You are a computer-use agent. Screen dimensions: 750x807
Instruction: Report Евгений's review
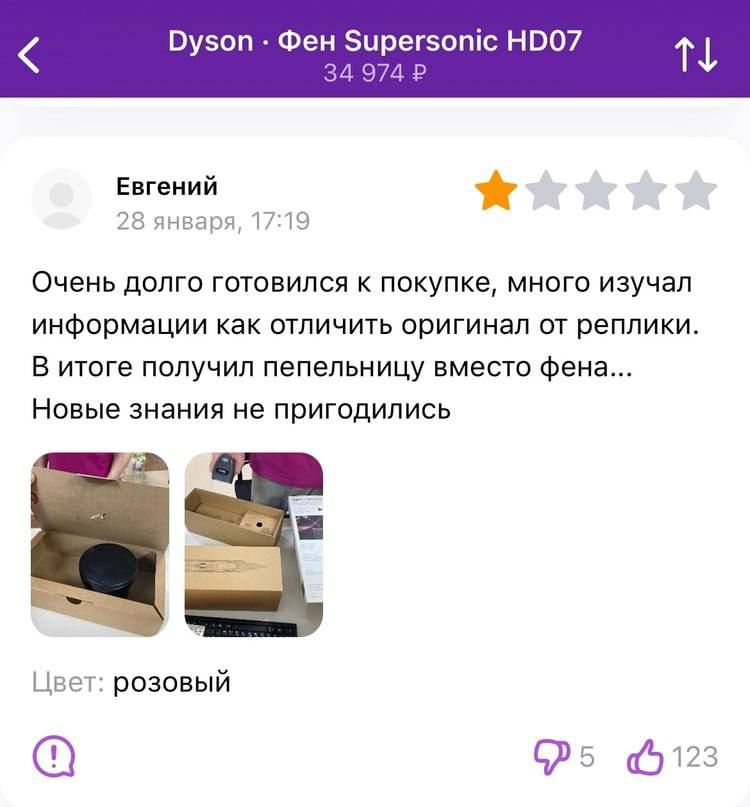54,756
